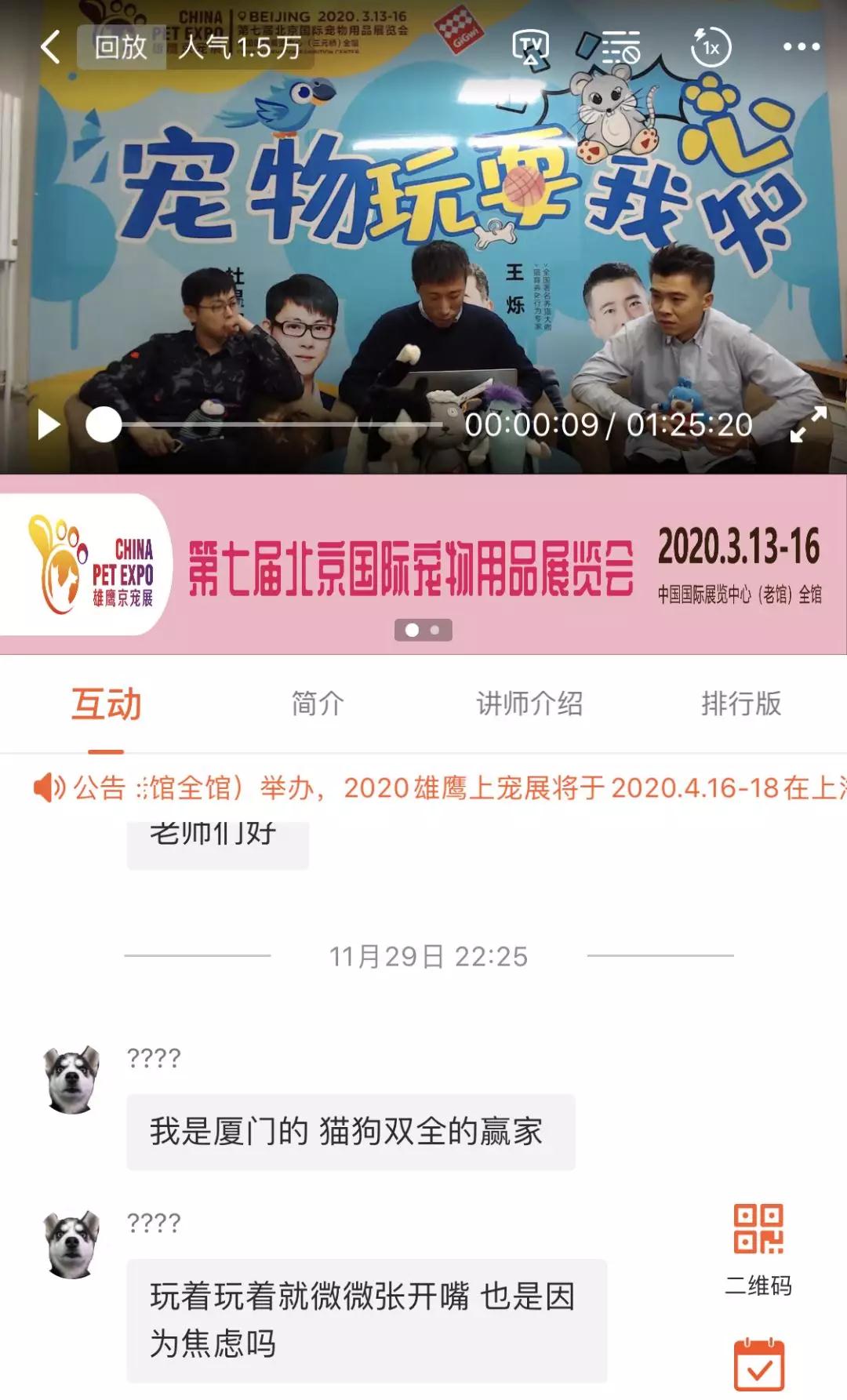Open the scrolling 公告 announcement
This screenshot has width=847, height=1400.
(439, 787)
